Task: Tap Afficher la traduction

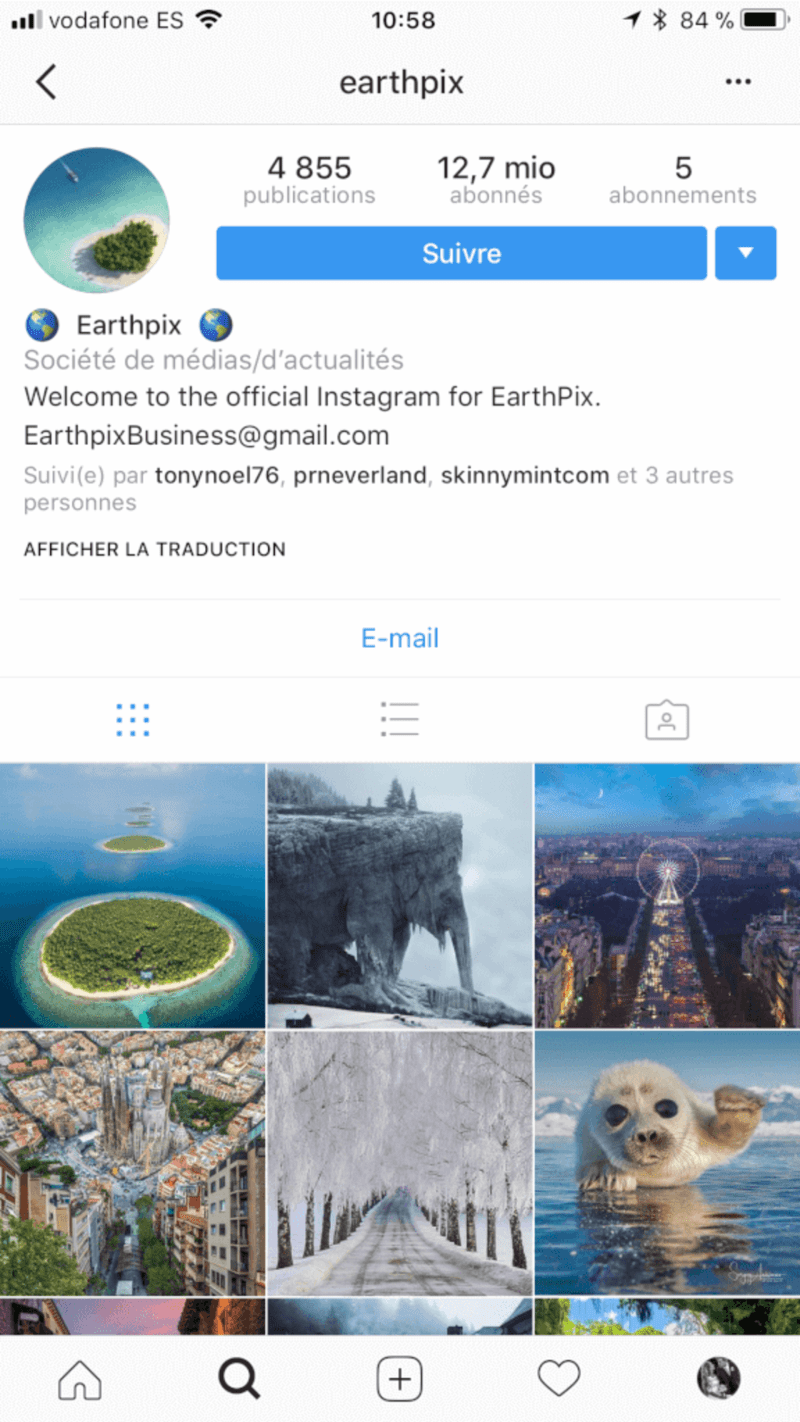Action: point(155,549)
